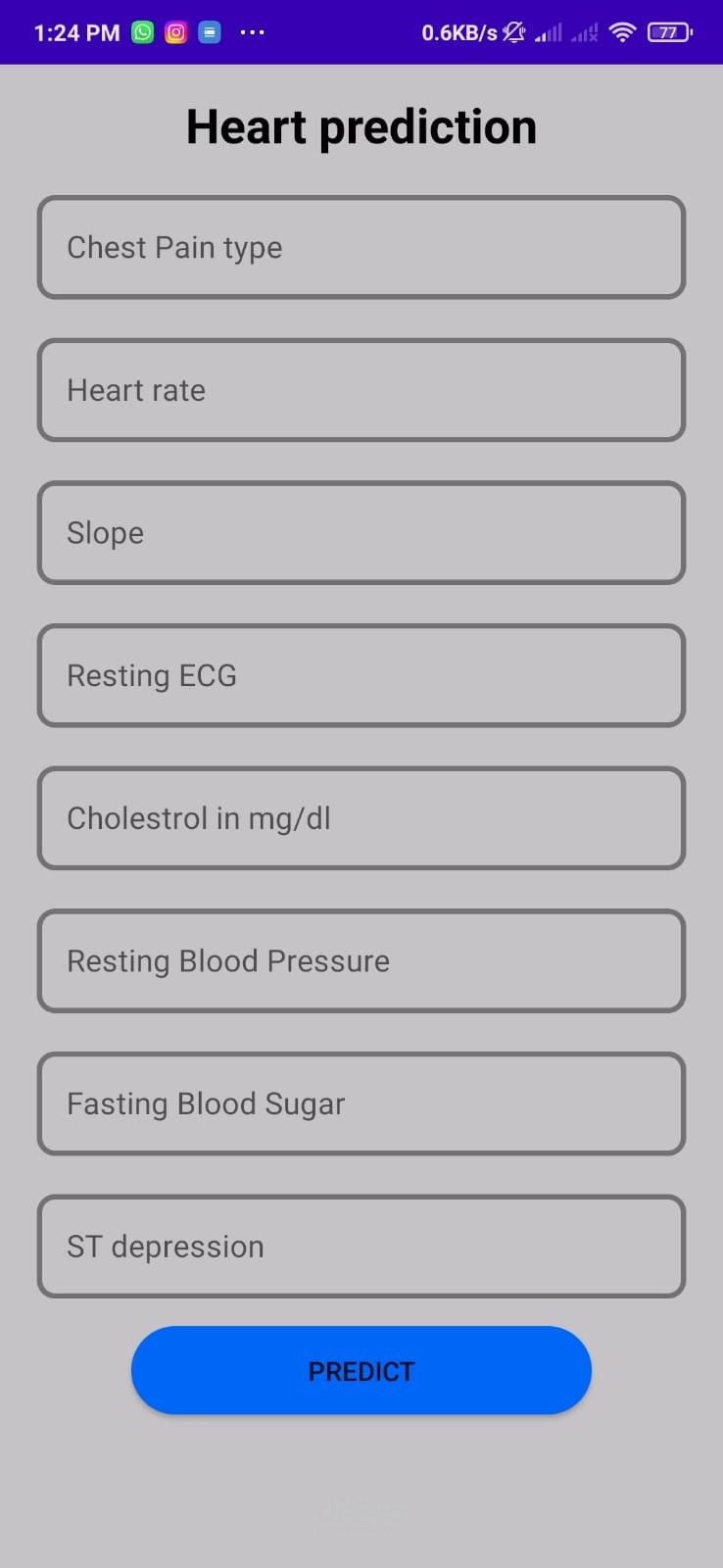Select the Cholestrol in mg/dl field
Screen dimensions: 723x1568
click(361, 818)
